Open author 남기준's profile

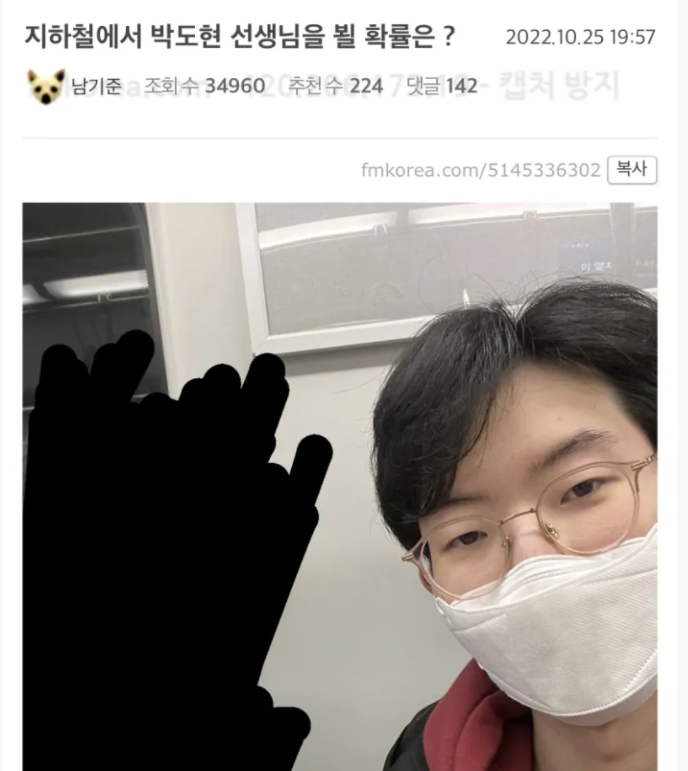(x=96, y=86)
